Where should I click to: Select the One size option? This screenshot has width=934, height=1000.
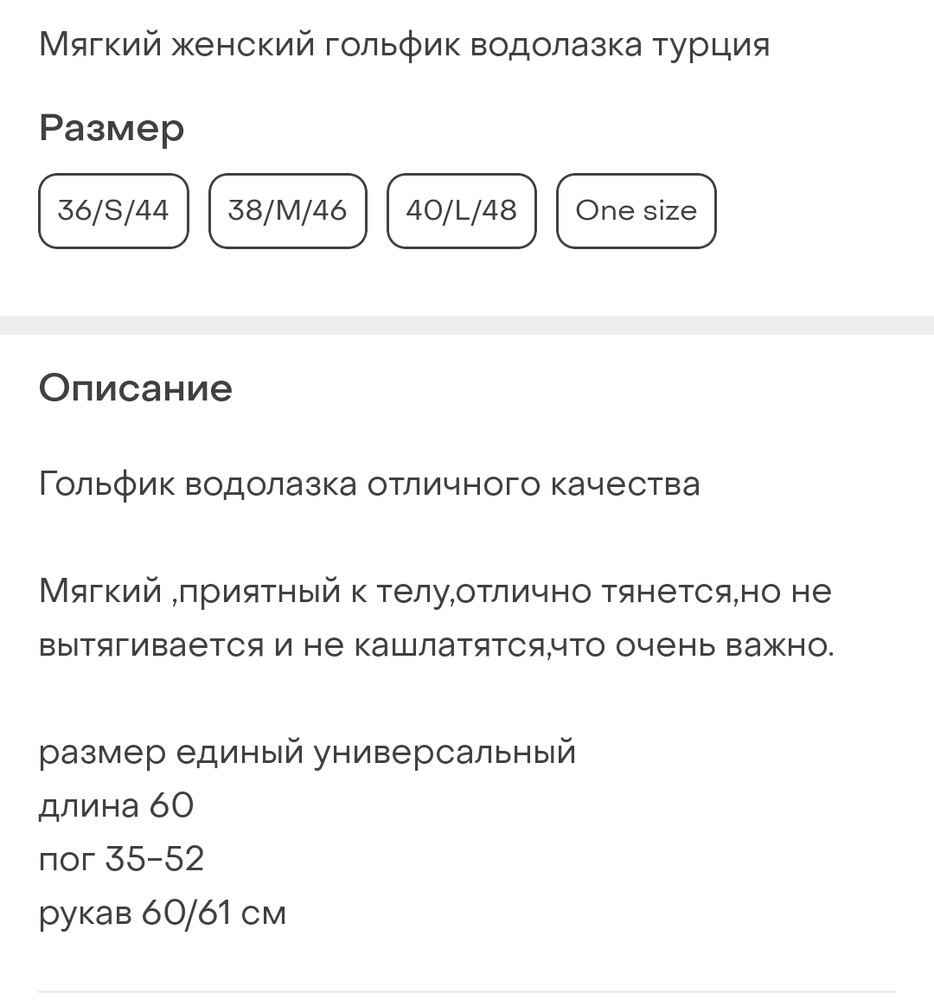point(636,211)
